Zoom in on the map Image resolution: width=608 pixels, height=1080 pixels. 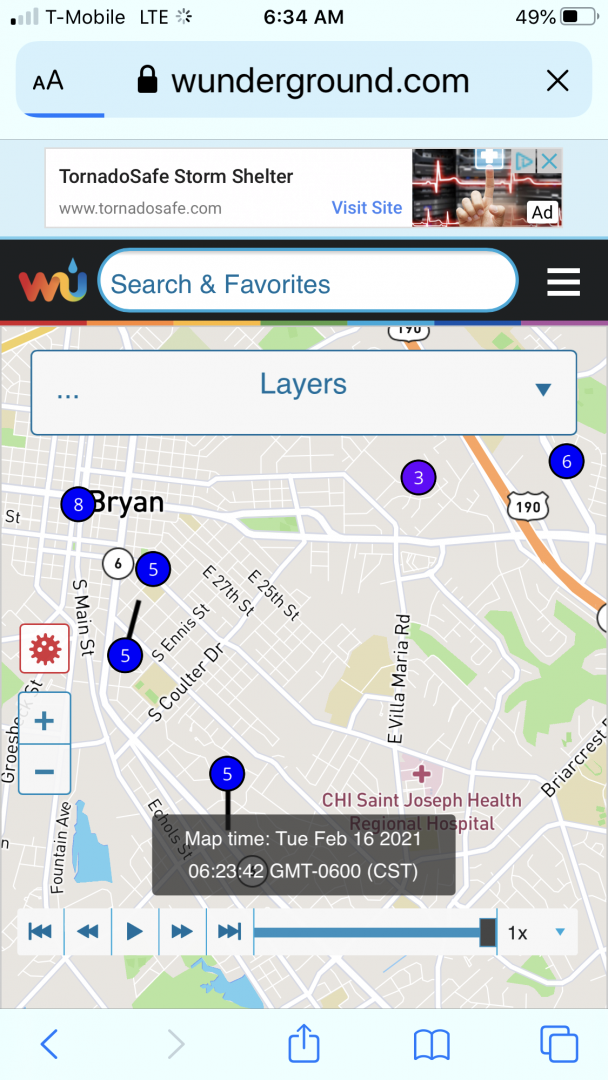(x=44, y=720)
